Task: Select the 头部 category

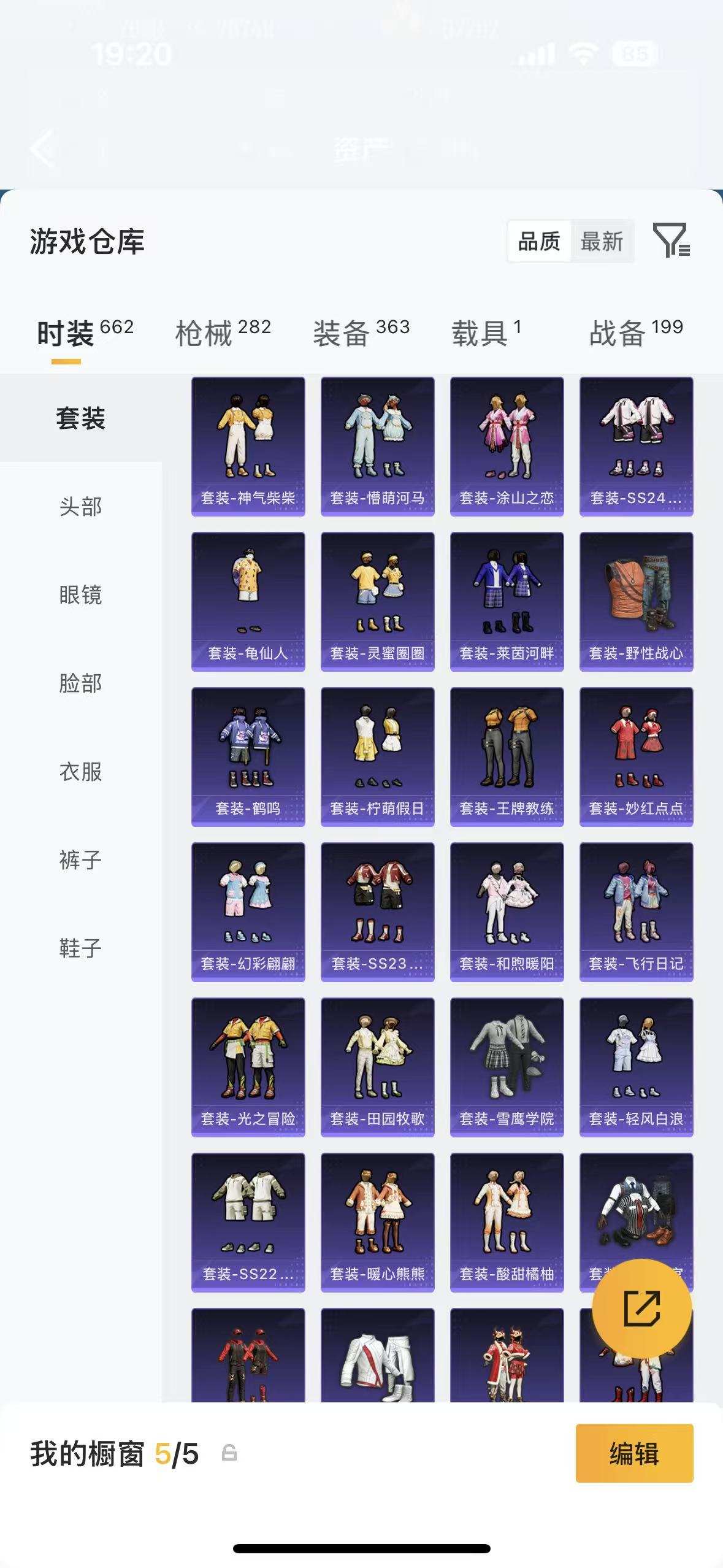Action: click(80, 507)
